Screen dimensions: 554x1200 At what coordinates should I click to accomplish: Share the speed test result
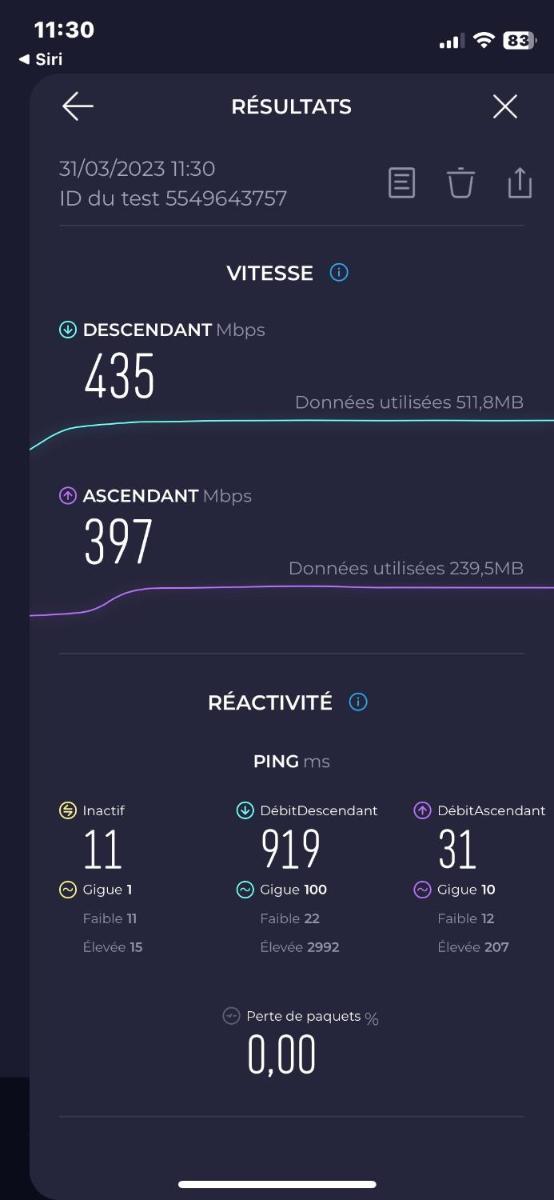519,183
